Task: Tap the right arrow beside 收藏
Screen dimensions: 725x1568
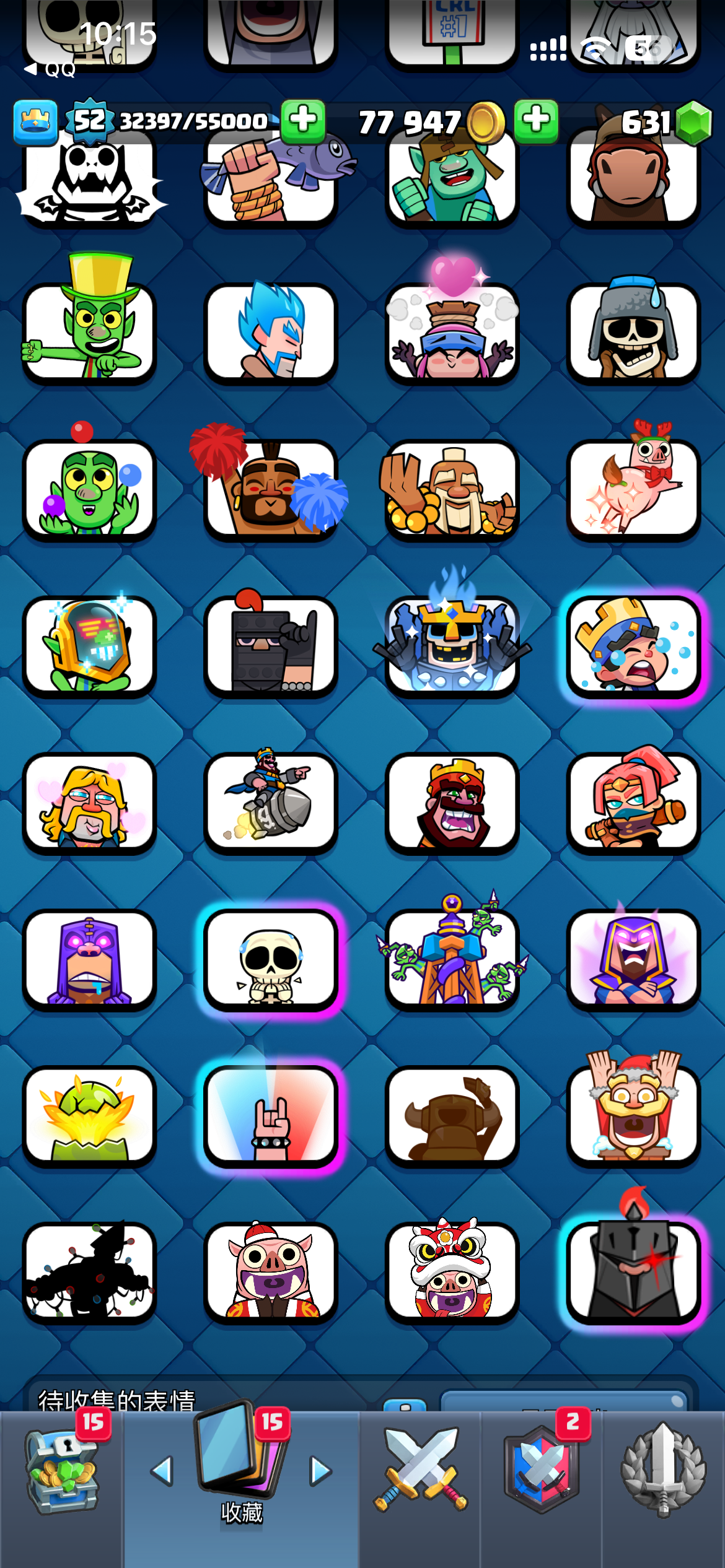Action: (320, 1471)
